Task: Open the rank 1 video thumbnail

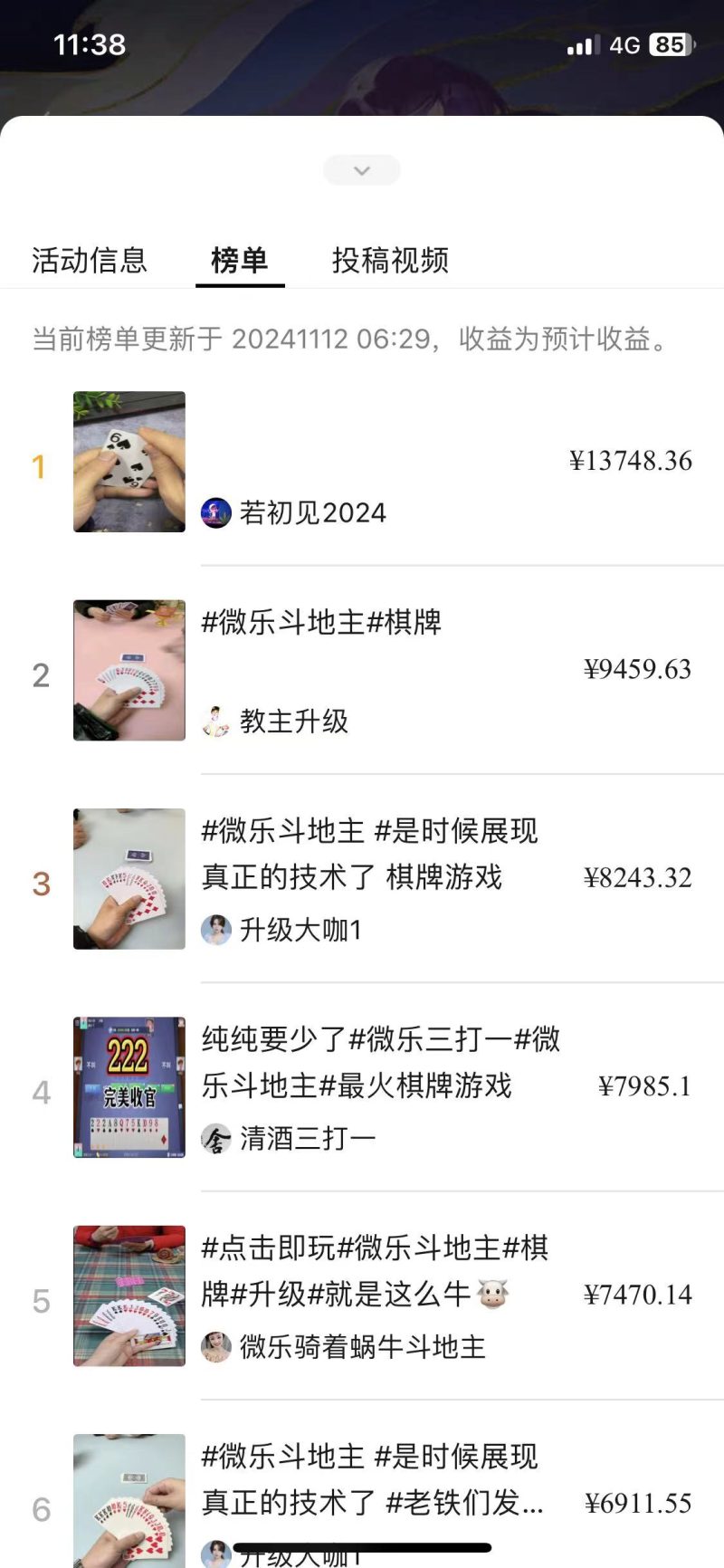Action: click(x=129, y=463)
